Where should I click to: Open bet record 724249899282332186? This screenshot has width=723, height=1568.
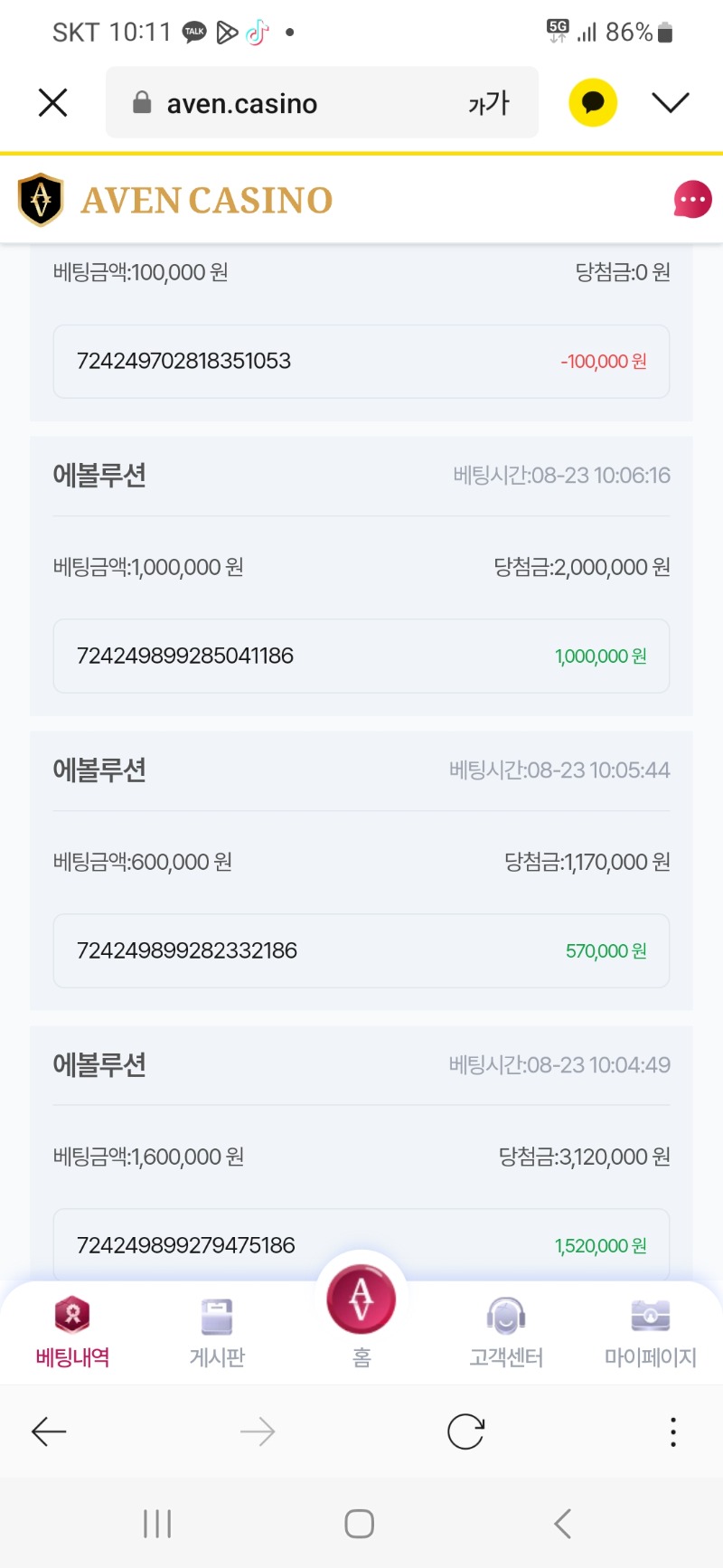[361, 950]
